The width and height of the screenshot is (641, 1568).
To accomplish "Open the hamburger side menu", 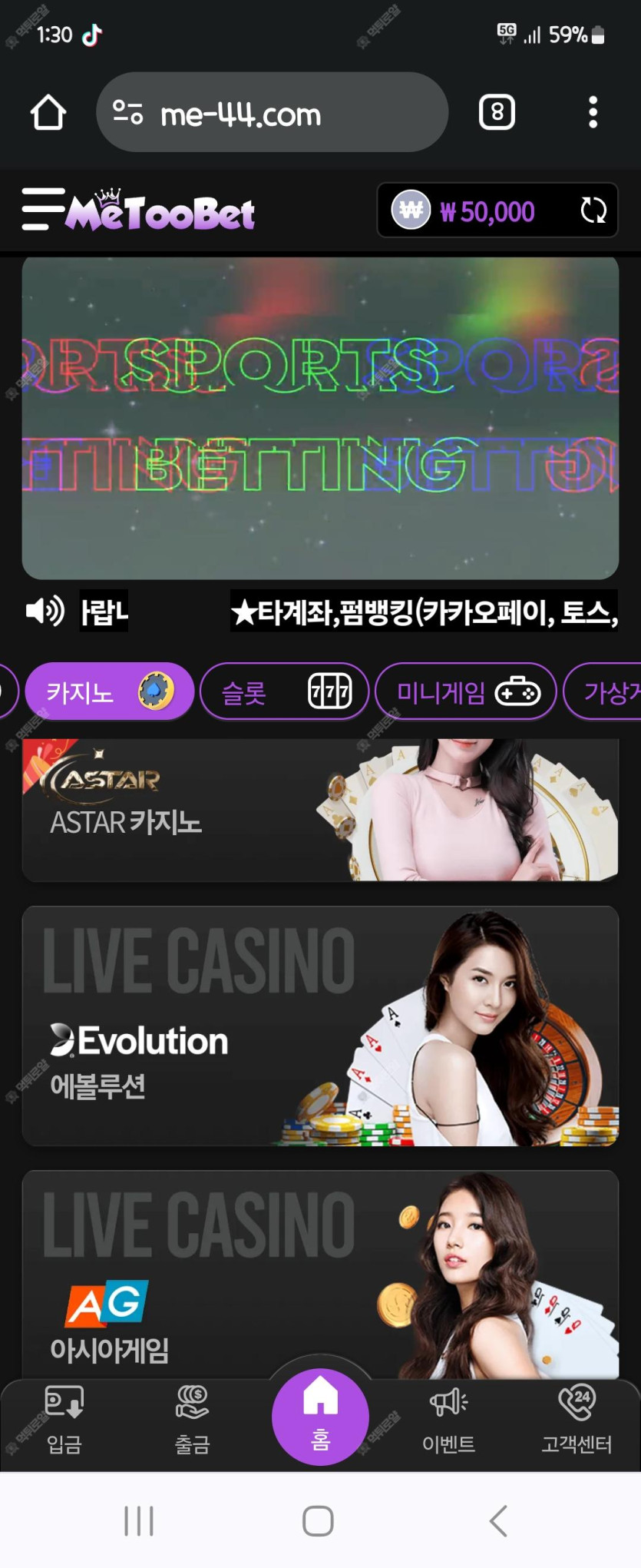I will 42,209.
